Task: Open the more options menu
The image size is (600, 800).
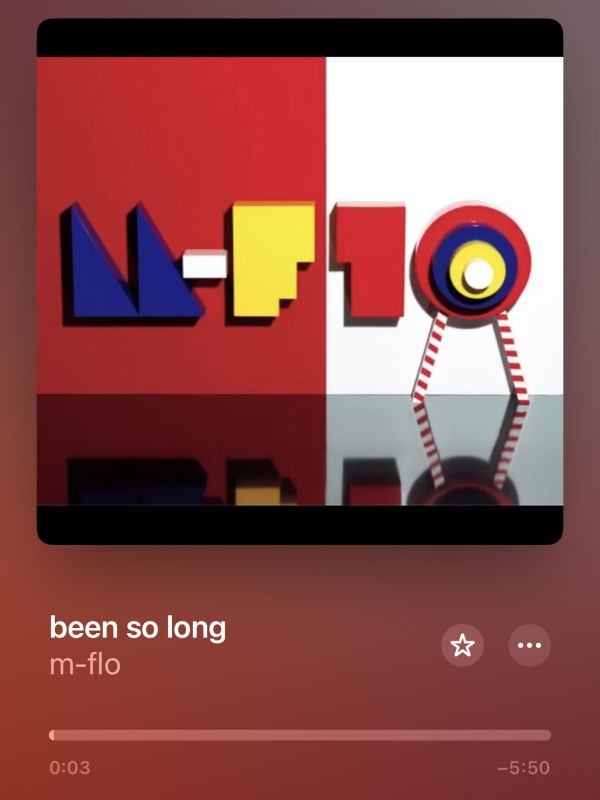Action: 529,645
